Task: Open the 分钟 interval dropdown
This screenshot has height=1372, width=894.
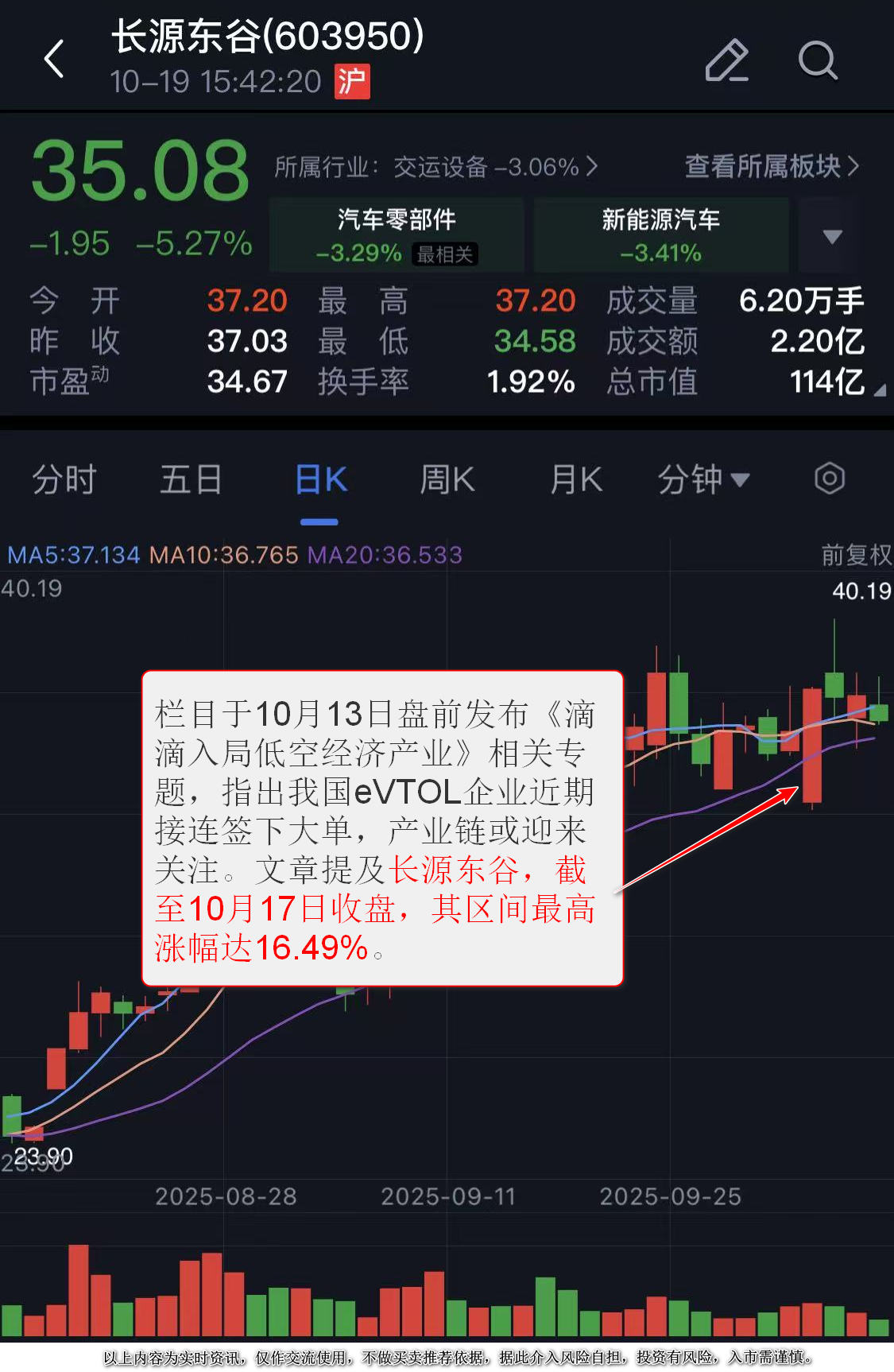Action: point(702,480)
